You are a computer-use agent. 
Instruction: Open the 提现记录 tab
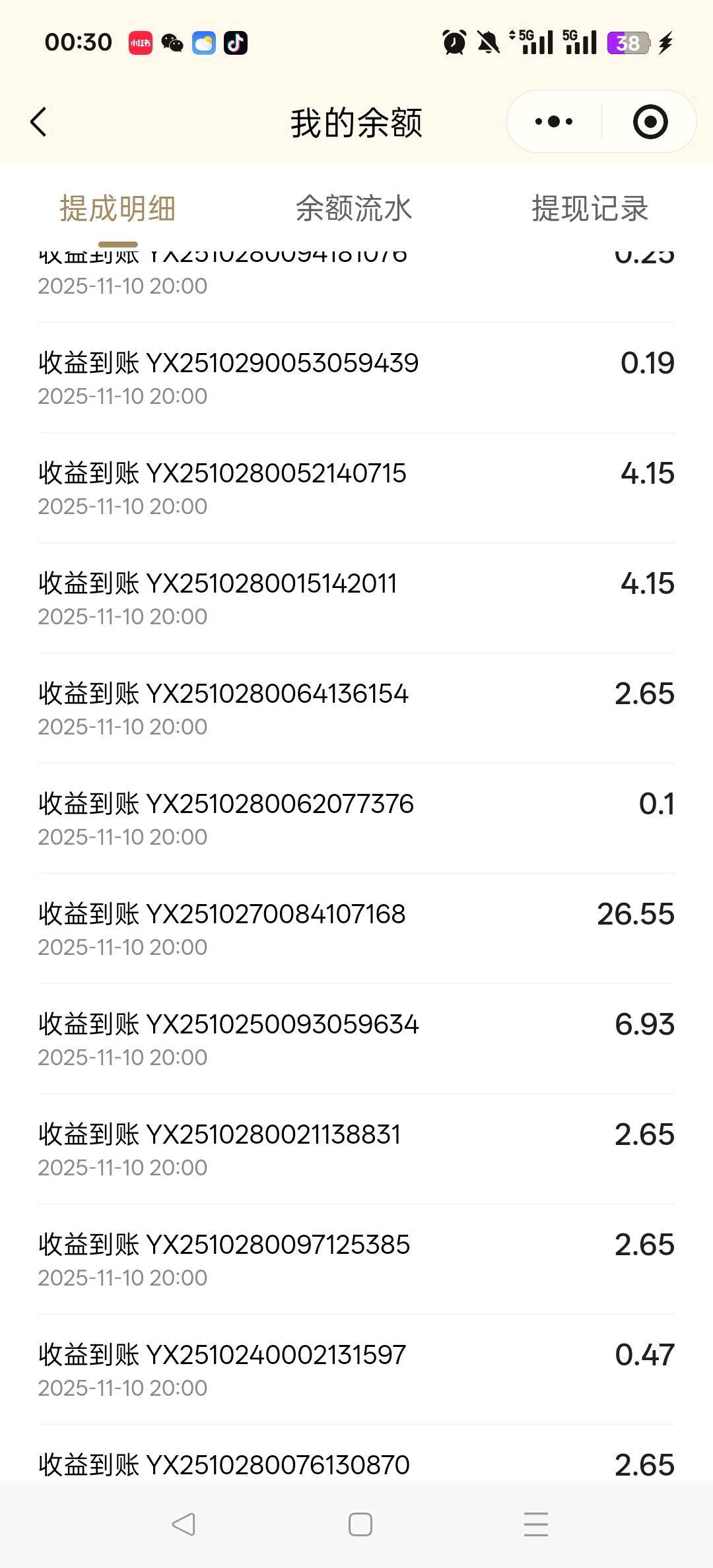(x=590, y=209)
